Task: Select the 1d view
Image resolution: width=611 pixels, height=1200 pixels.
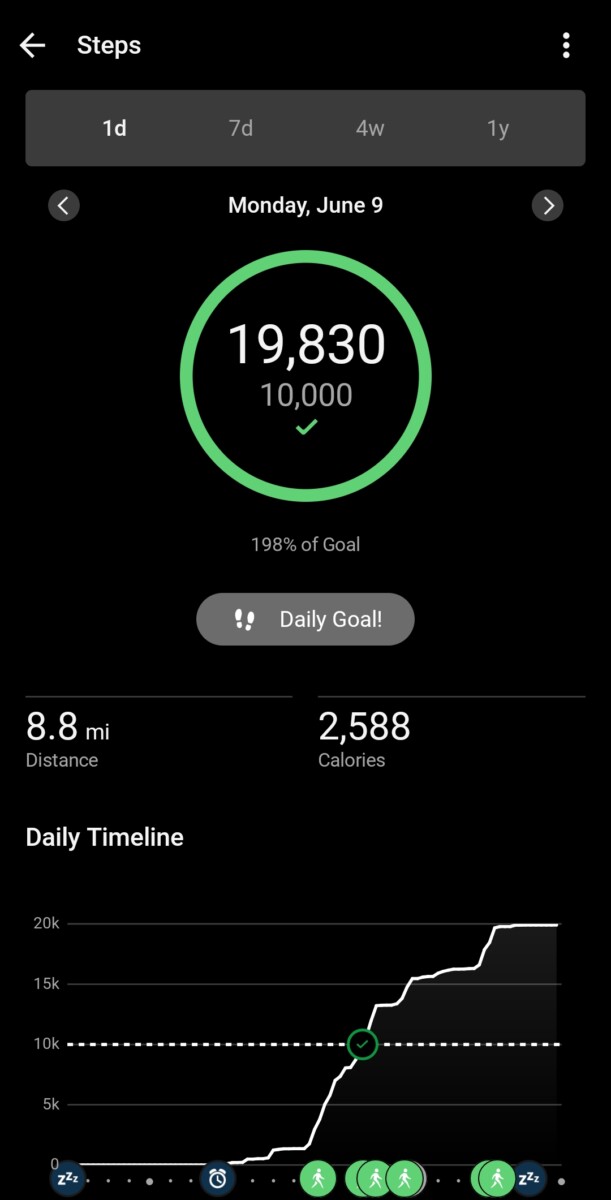Action: point(114,129)
